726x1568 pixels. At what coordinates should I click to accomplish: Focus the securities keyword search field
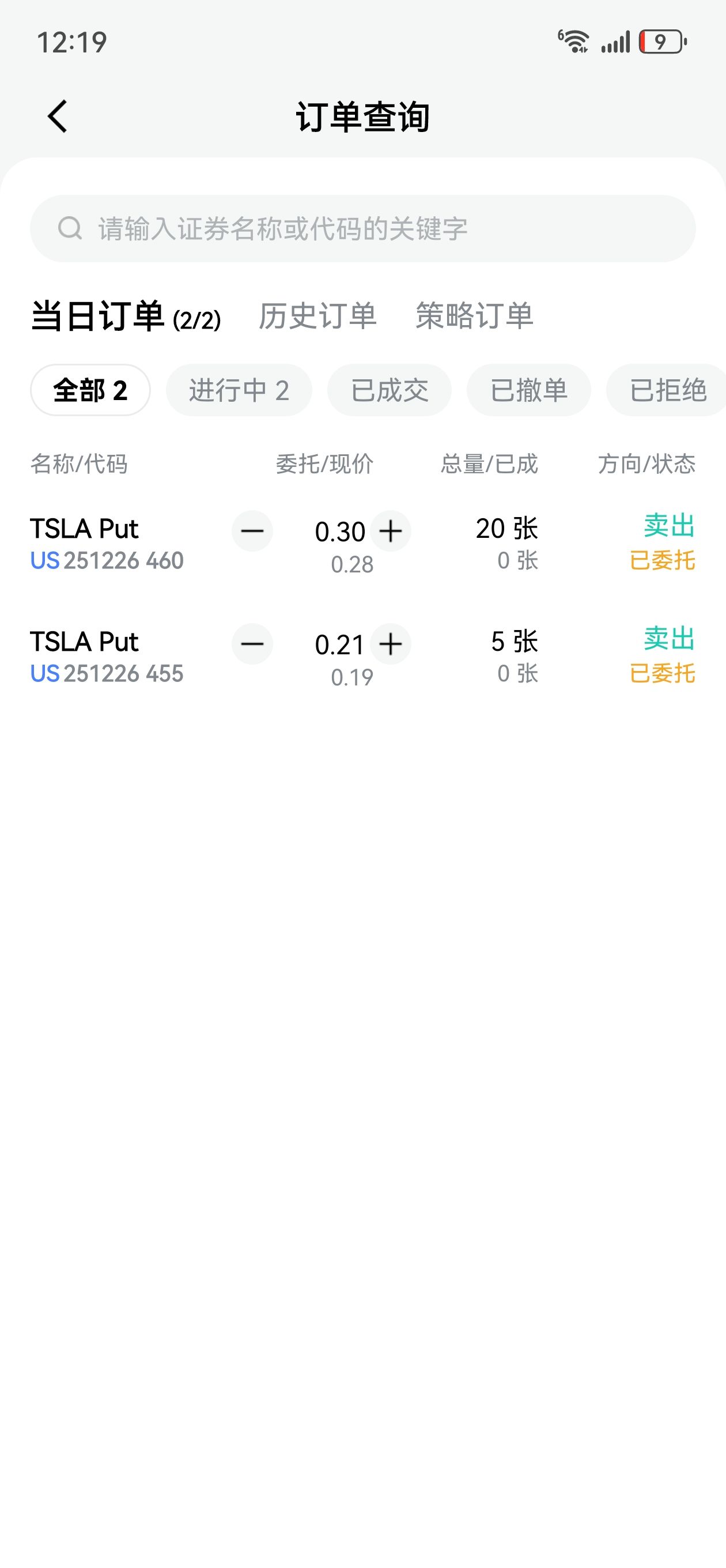pos(362,229)
